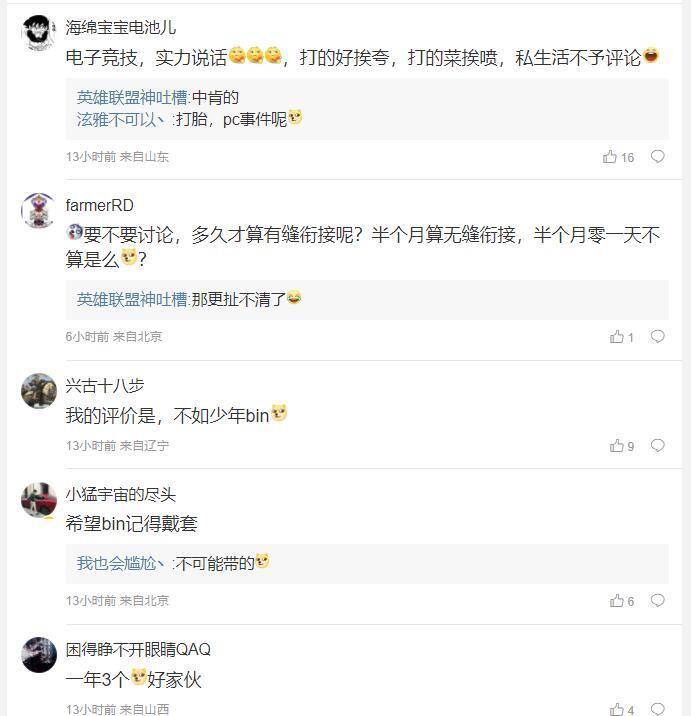Reply to the comment by 小猛宇宙的尽头
This screenshot has width=691, height=716.
click(x=657, y=601)
